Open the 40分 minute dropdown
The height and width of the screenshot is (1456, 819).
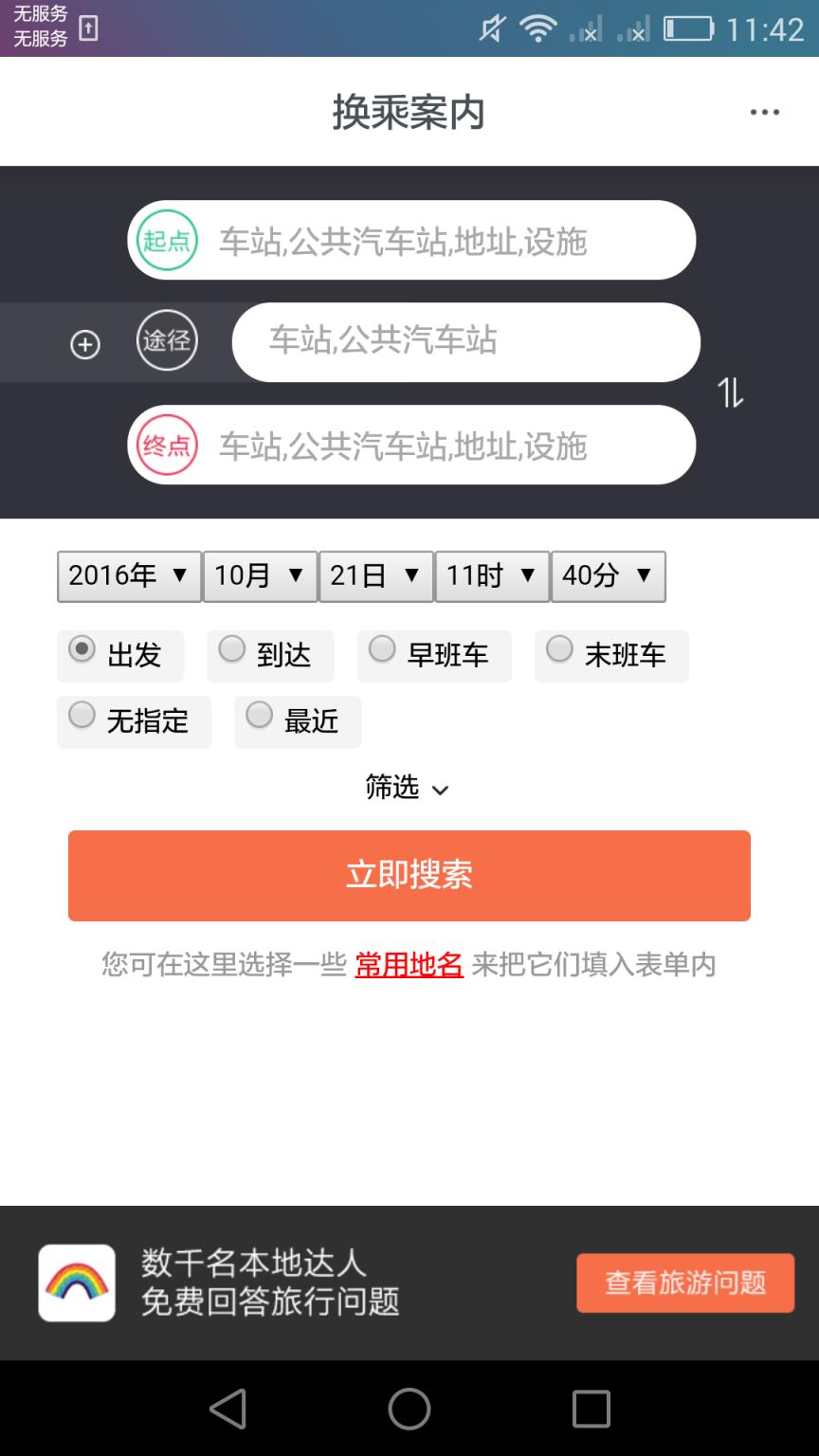point(608,575)
